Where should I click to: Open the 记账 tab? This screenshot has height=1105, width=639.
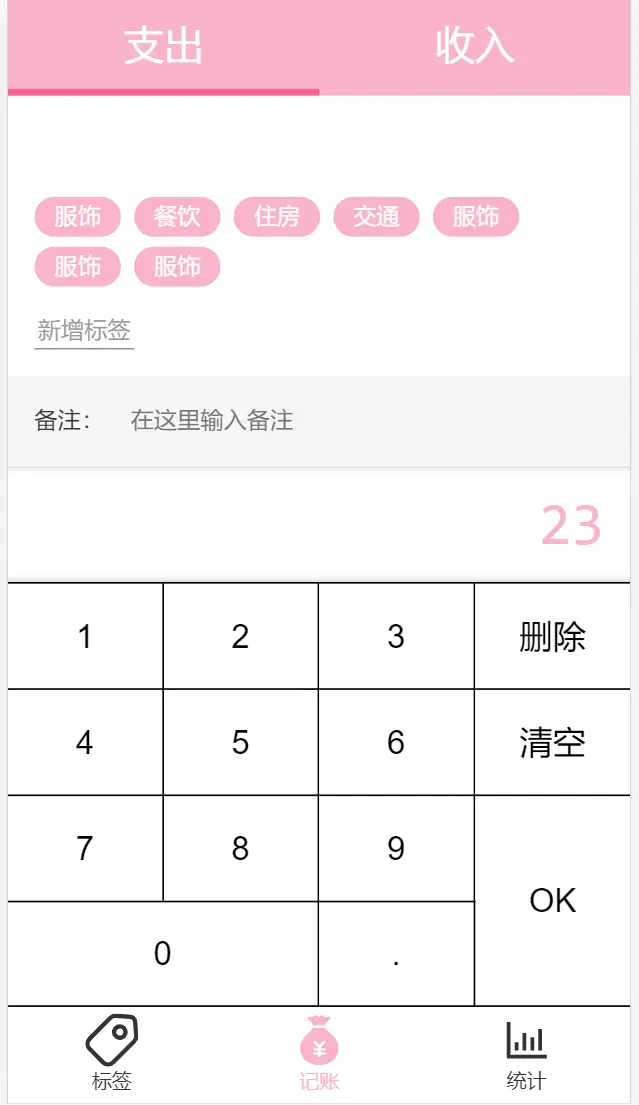tap(319, 1054)
